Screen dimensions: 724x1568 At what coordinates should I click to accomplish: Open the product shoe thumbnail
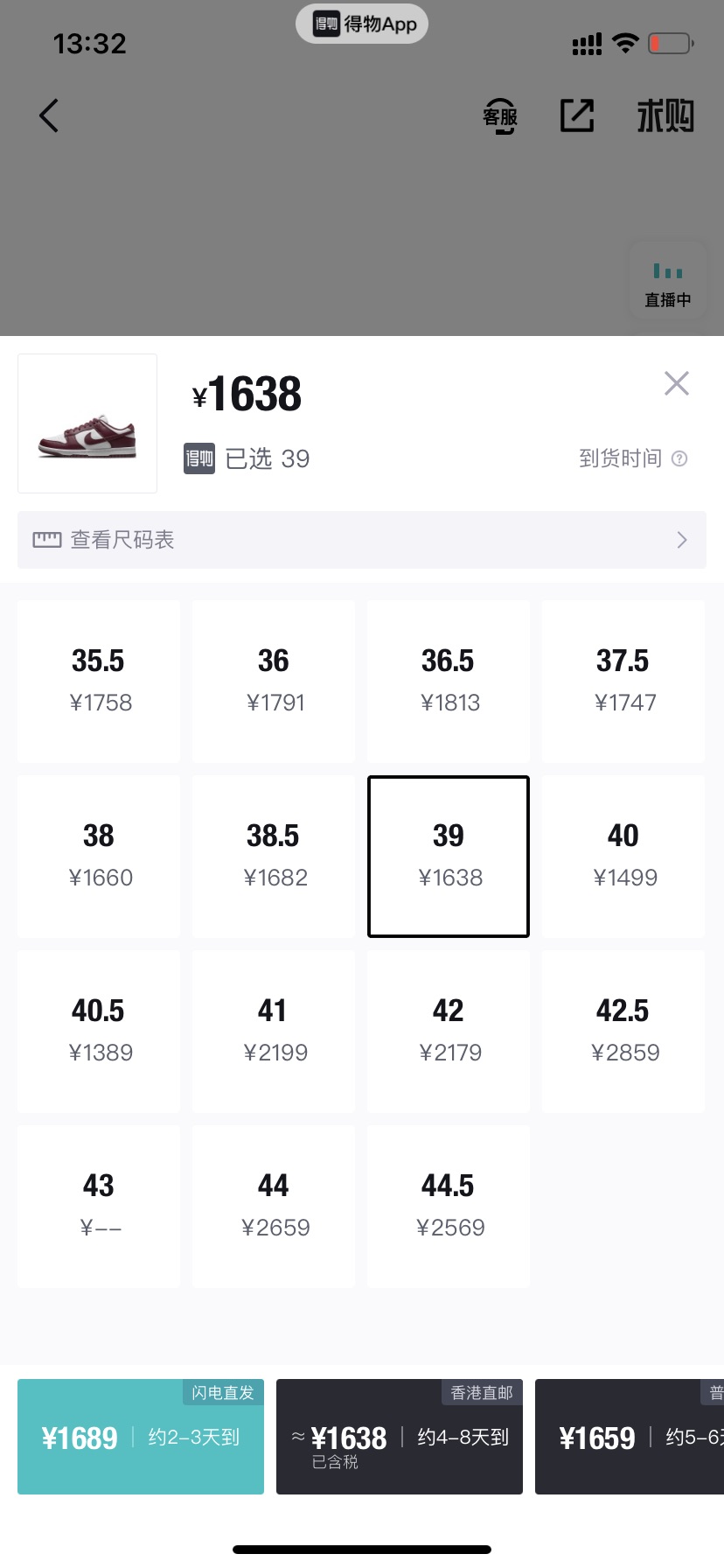coord(87,423)
